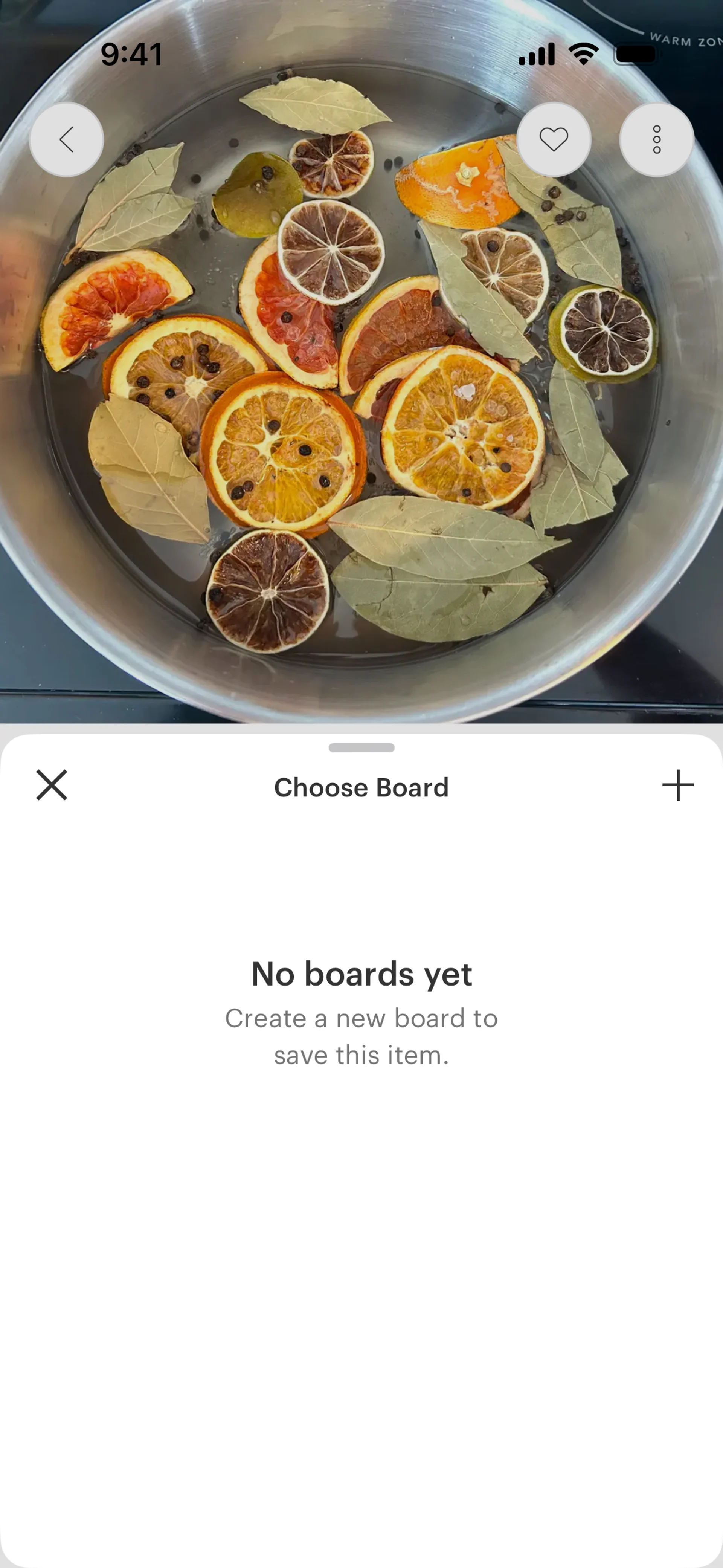Image resolution: width=723 pixels, height=1568 pixels.
Task: Create a new board with plus icon
Action: click(x=677, y=785)
